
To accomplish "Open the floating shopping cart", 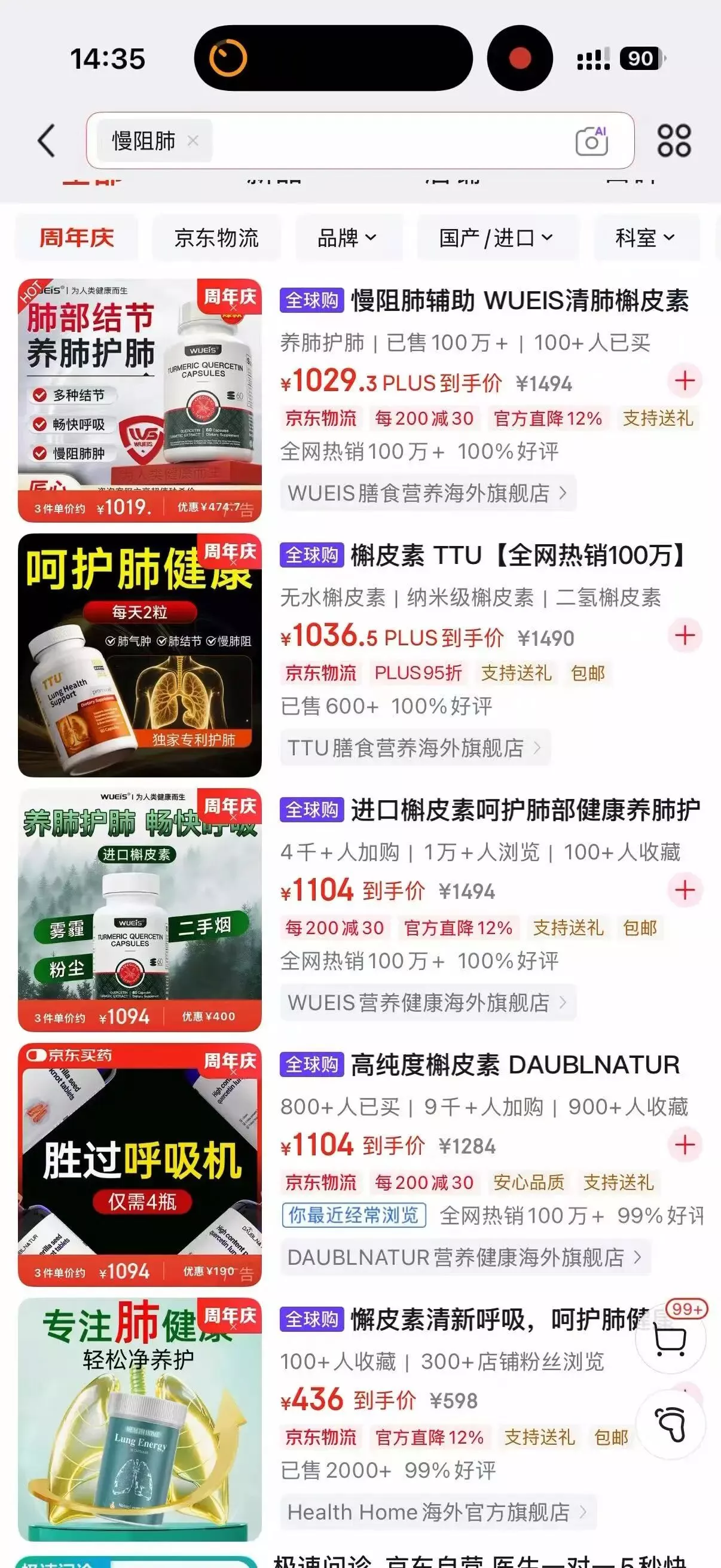I will (x=671, y=1340).
